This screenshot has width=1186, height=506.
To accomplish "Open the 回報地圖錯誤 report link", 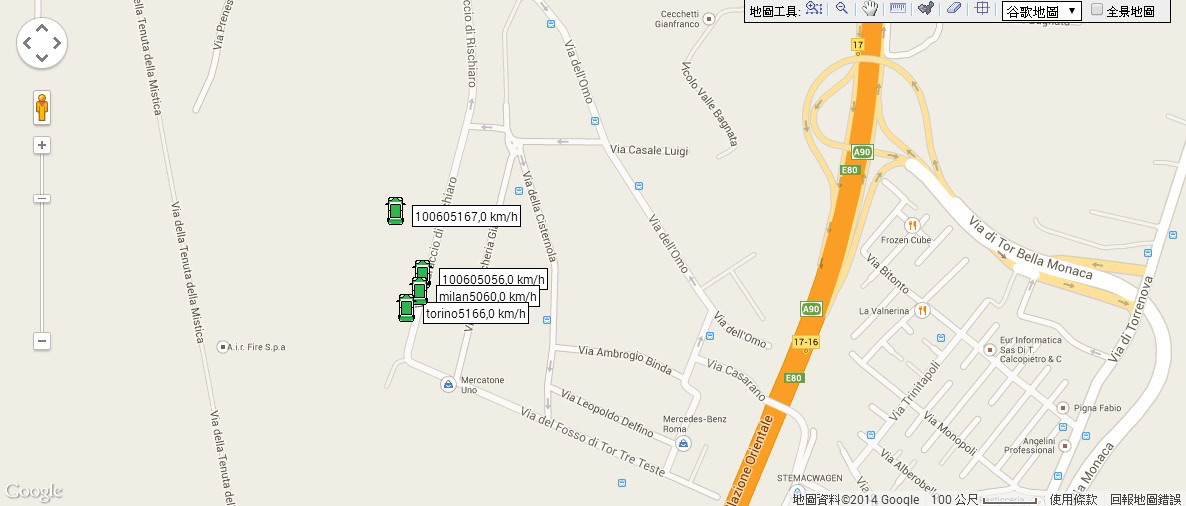I will click(x=1145, y=499).
